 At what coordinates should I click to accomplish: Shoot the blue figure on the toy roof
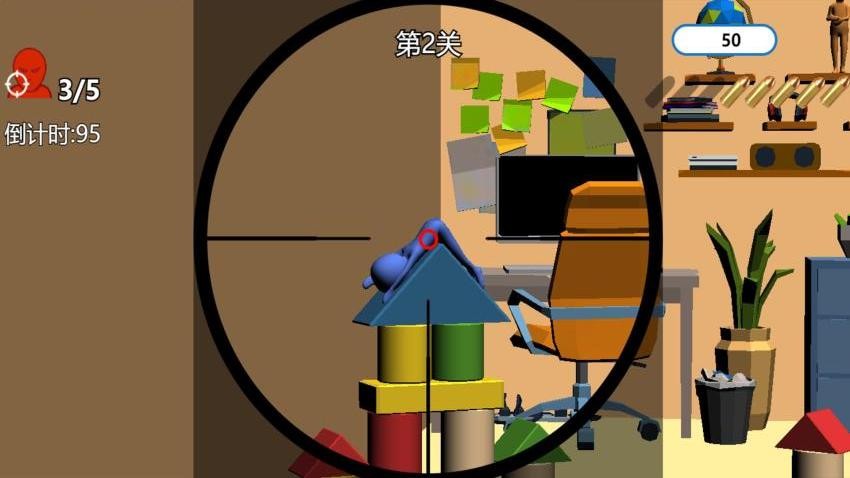394,269
